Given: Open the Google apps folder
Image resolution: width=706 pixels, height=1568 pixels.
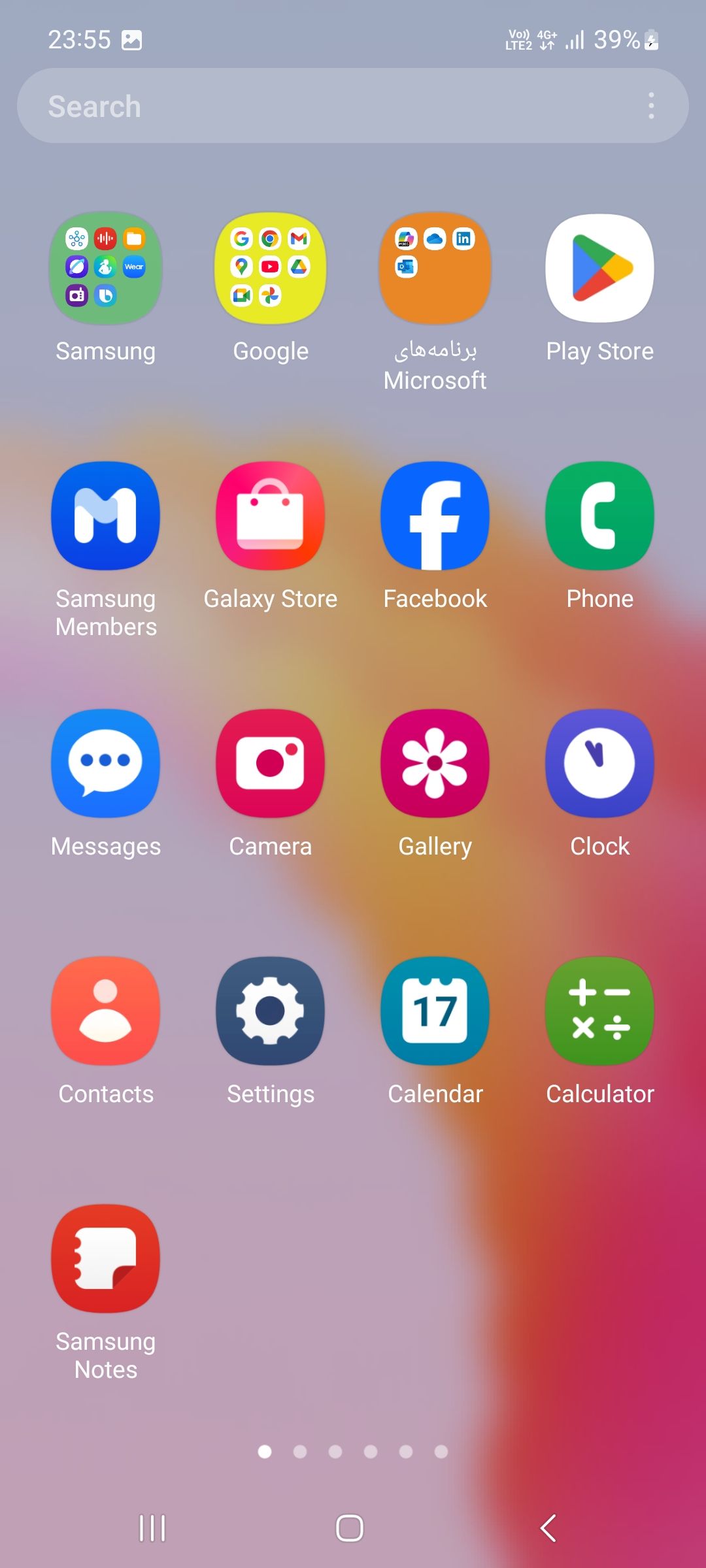Looking at the screenshot, I should [x=271, y=268].
